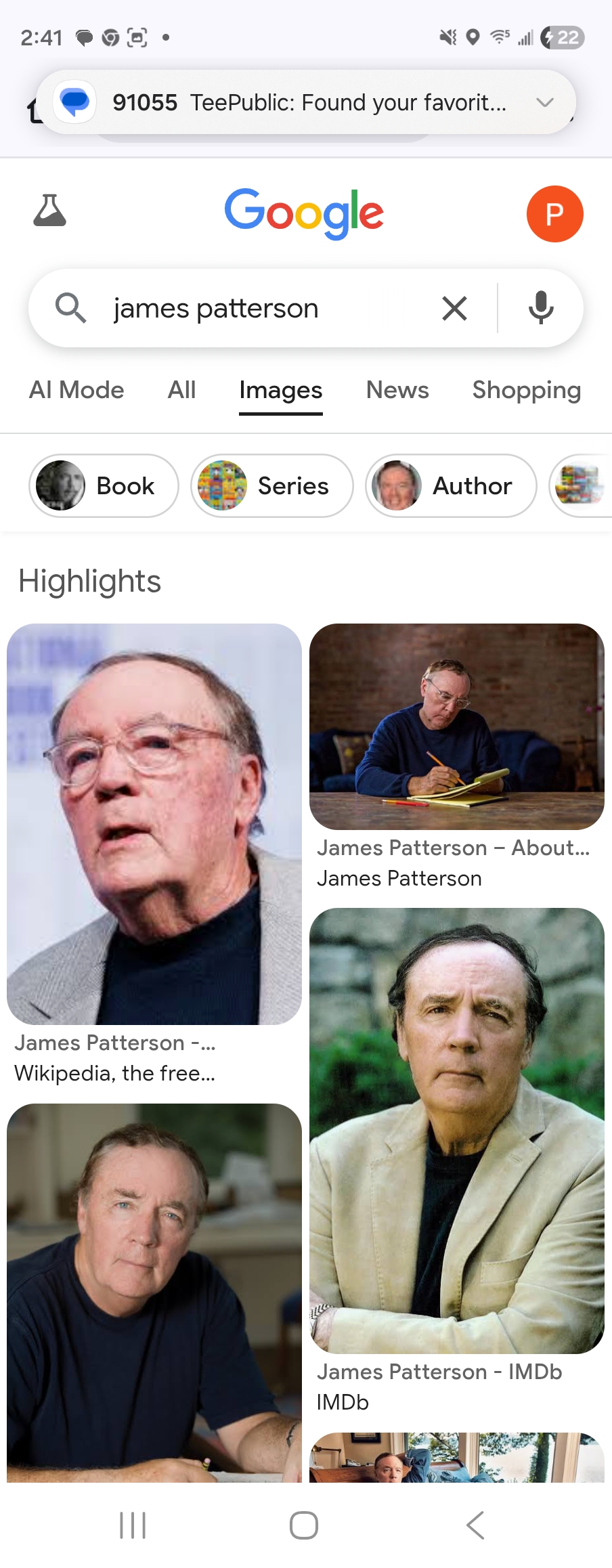The width and height of the screenshot is (612, 1568).
Task: Open the IMDb image result
Action: [457, 1131]
